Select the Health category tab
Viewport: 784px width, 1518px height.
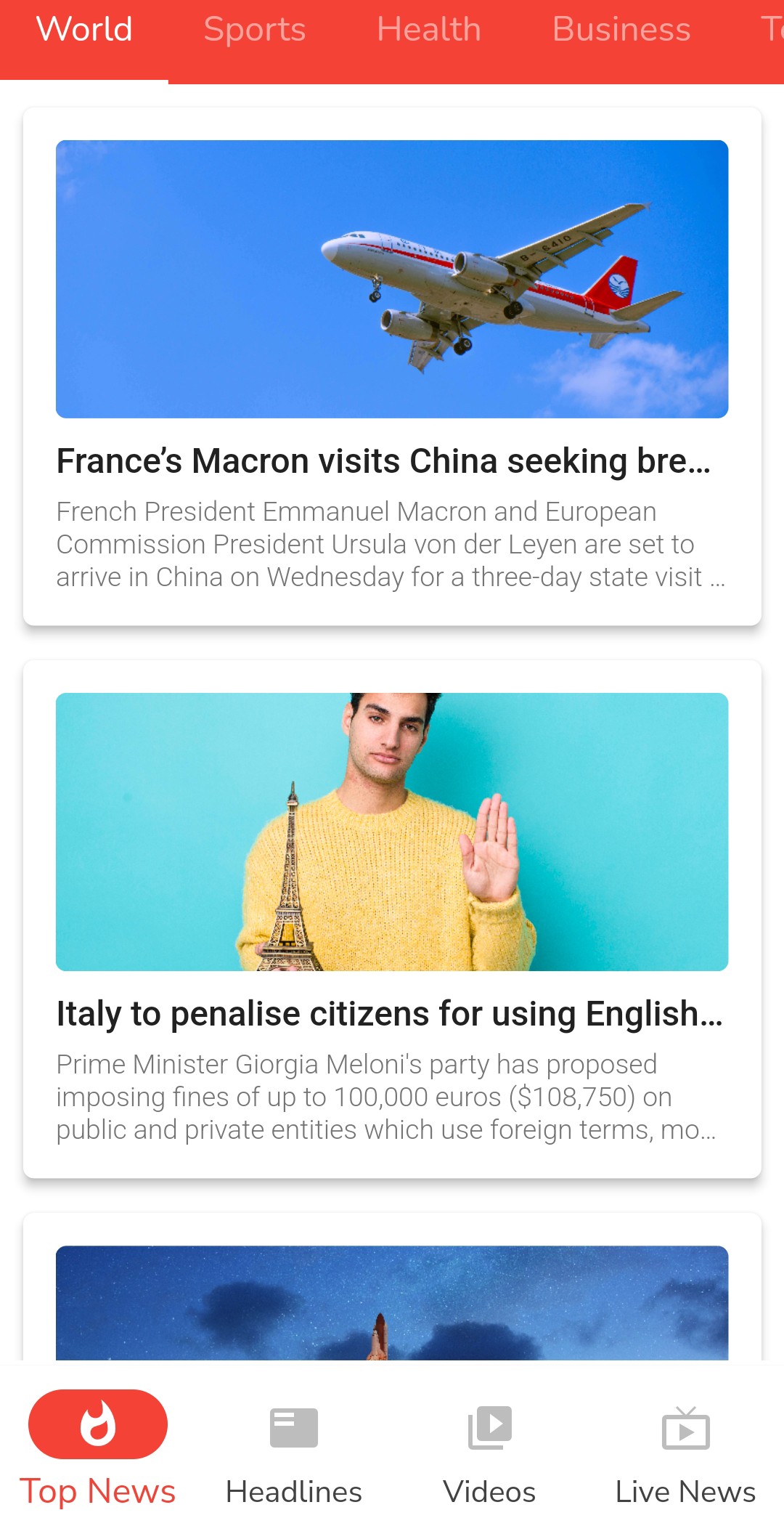tap(428, 31)
